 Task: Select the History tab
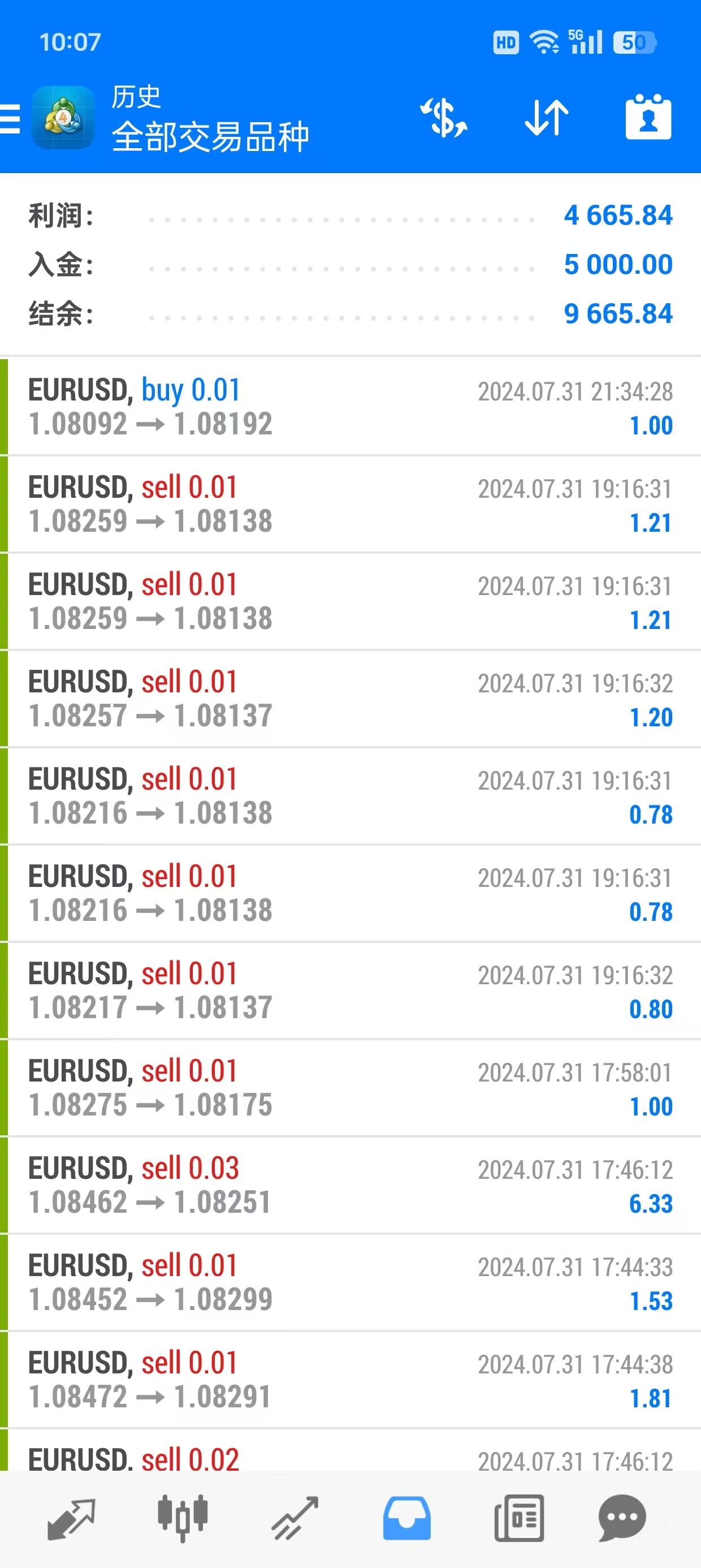[406, 1518]
